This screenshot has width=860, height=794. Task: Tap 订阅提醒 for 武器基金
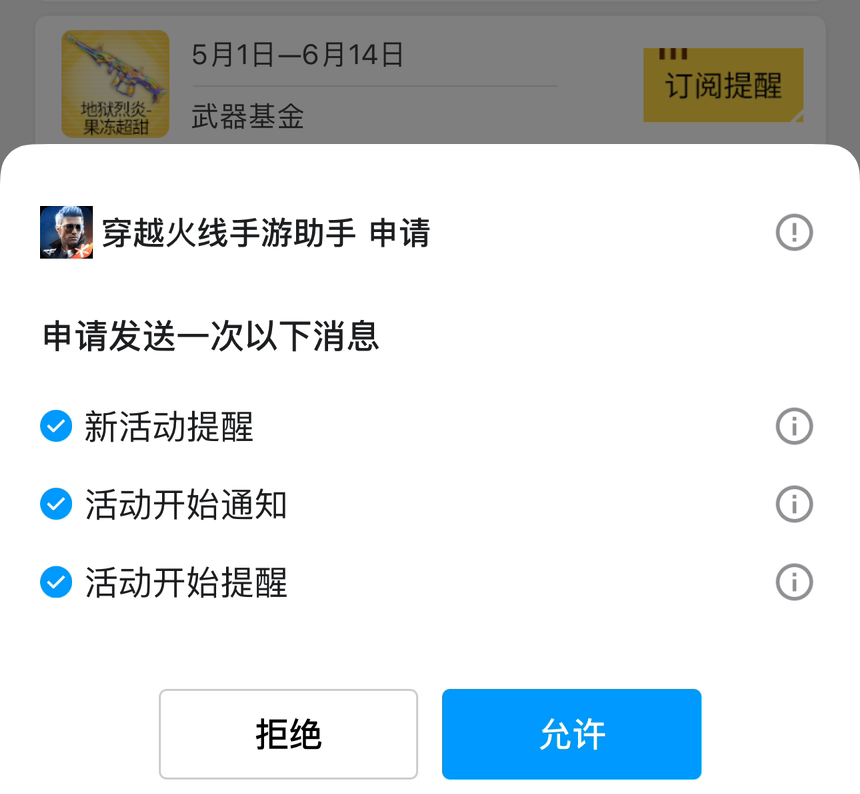coord(722,86)
